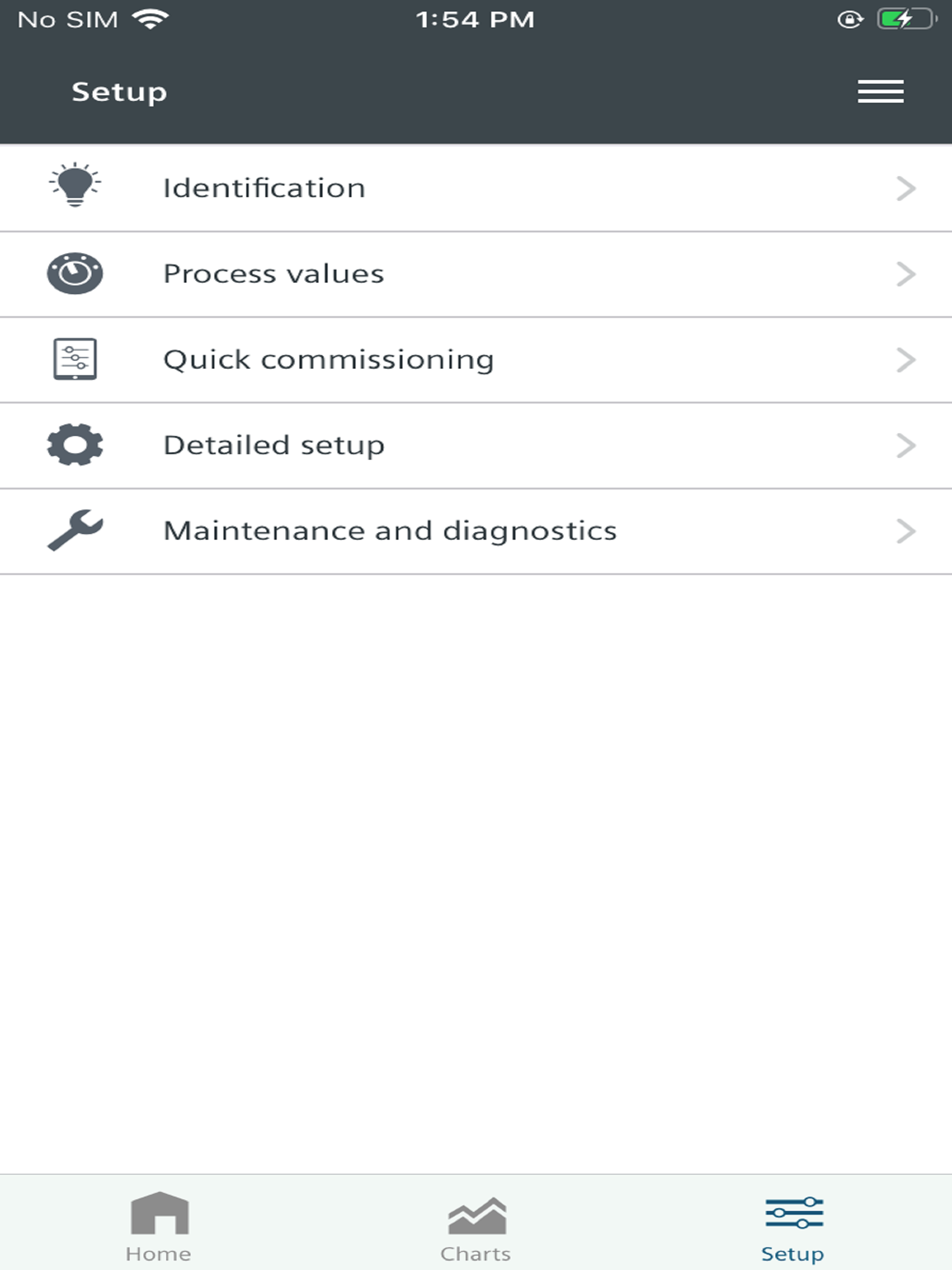Expand the Maintenance and diagnostics chevron
This screenshot has height=1270, width=952.
pyautogui.click(x=906, y=531)
